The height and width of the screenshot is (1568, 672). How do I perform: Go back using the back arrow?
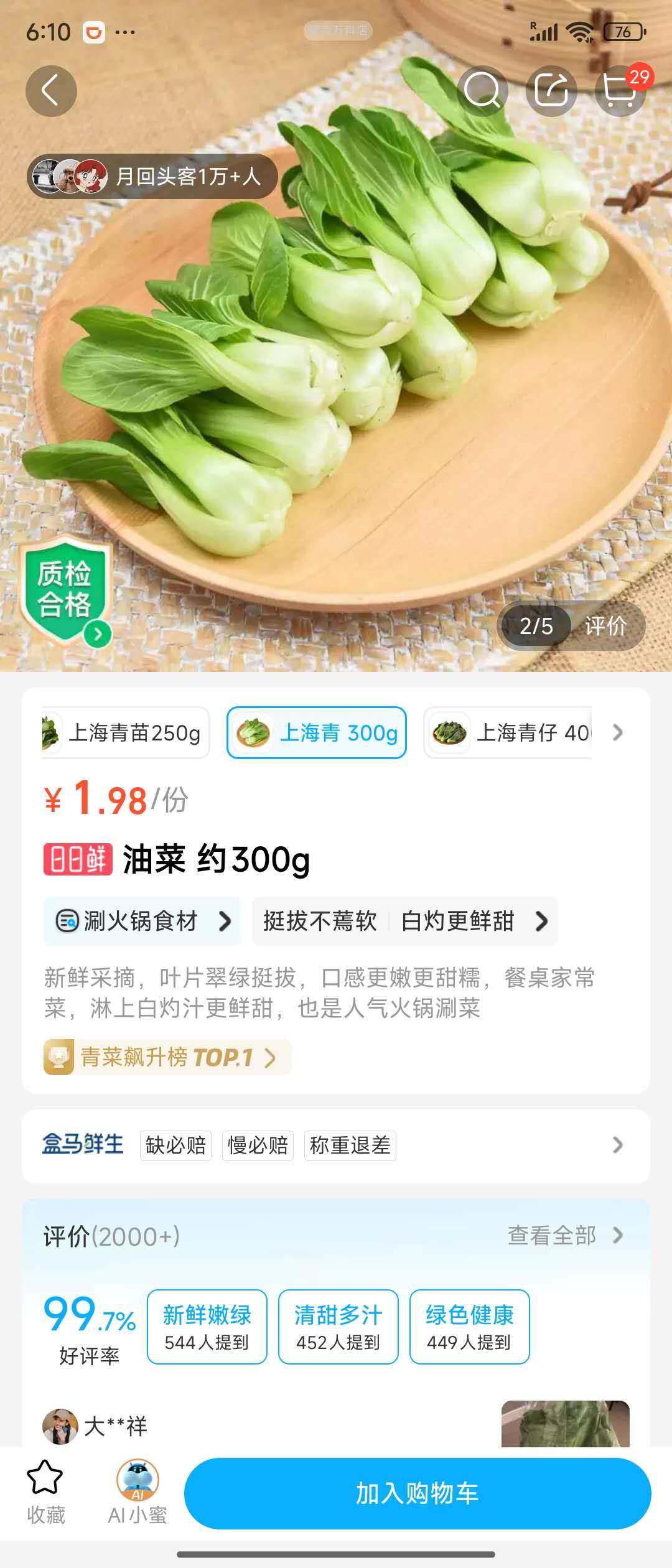(52, 90)
